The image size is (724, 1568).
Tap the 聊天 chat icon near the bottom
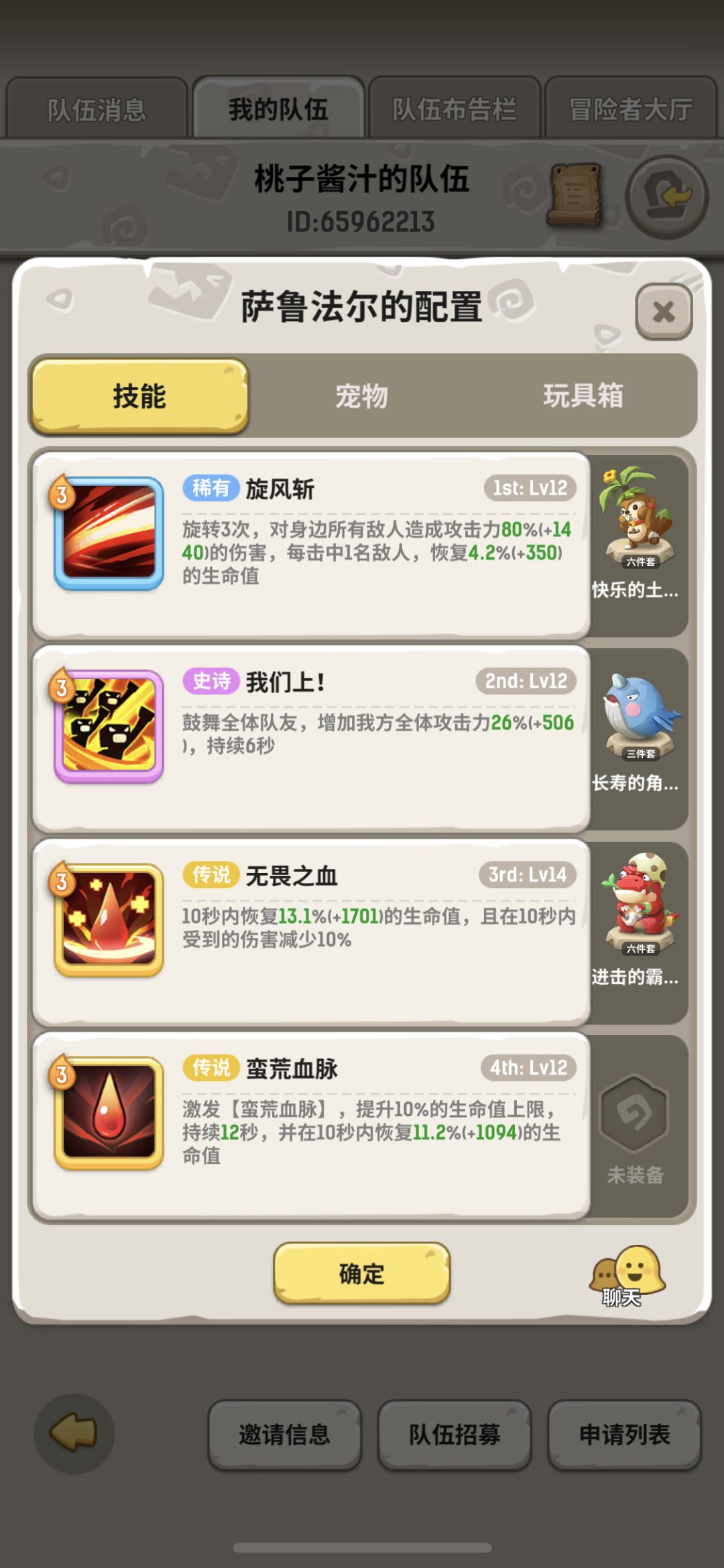coord(620,1274)
